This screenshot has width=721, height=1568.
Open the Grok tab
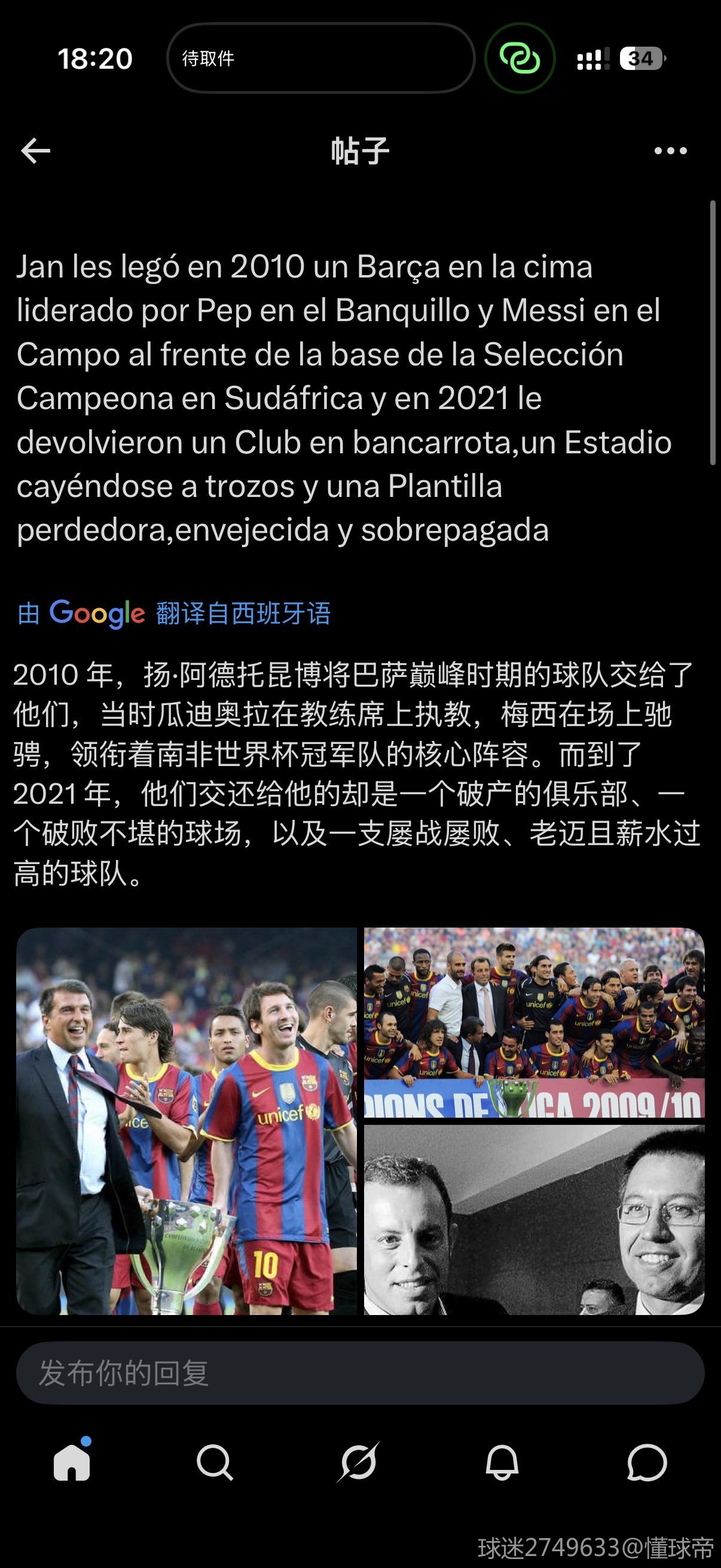point(359,1462)
